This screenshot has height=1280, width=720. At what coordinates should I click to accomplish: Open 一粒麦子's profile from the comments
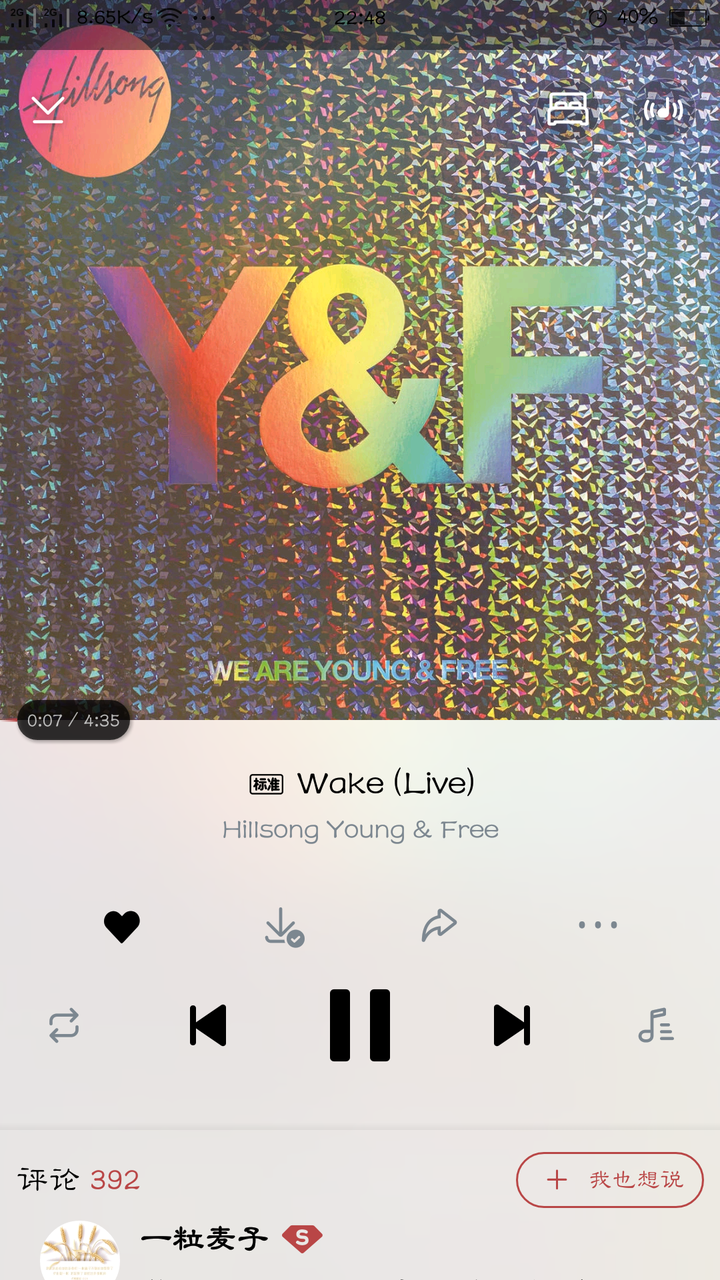pyautogui.click(x=80, y=1252)
